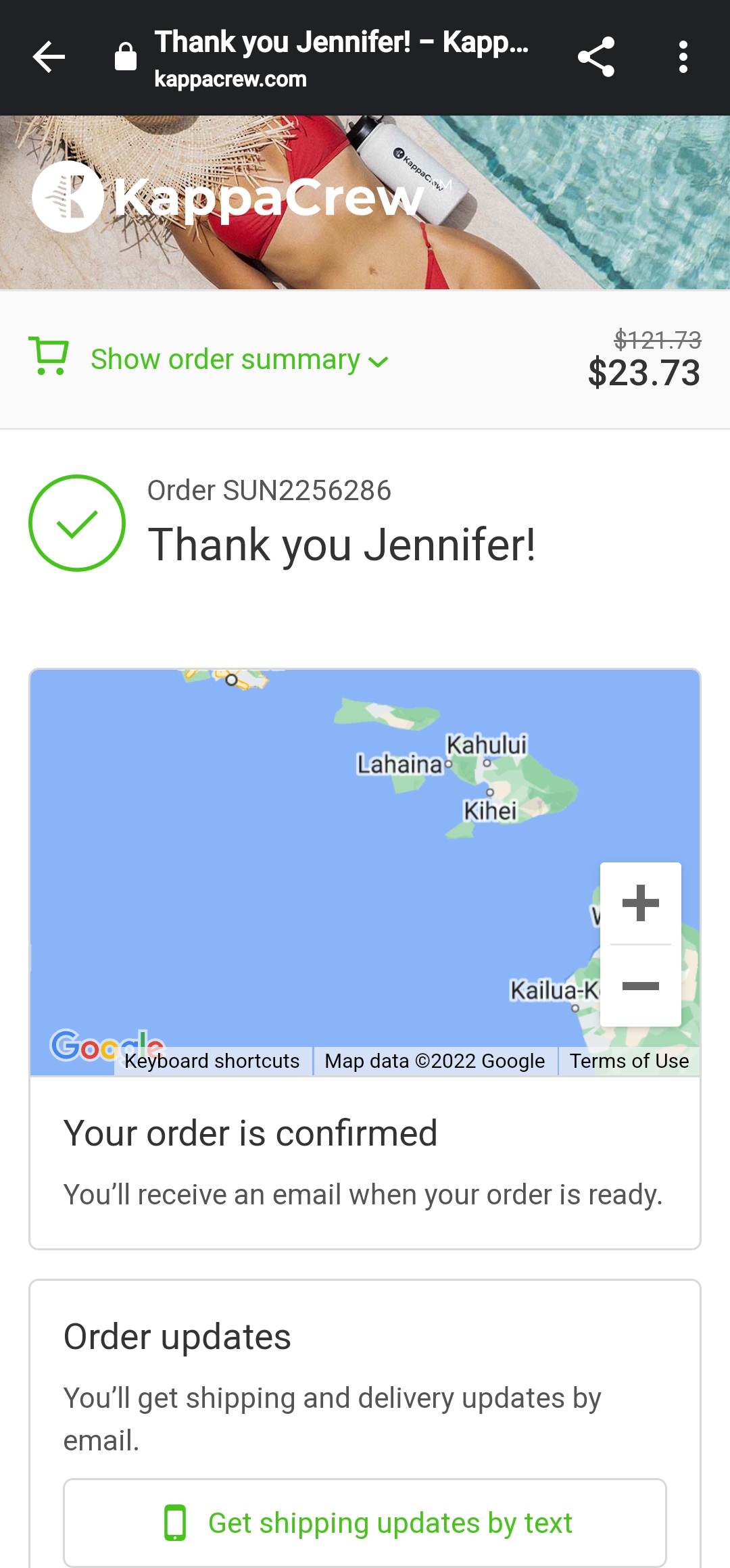Open the browser overflow menu
Screen dimensions: 730x1568
coord(683,57)
